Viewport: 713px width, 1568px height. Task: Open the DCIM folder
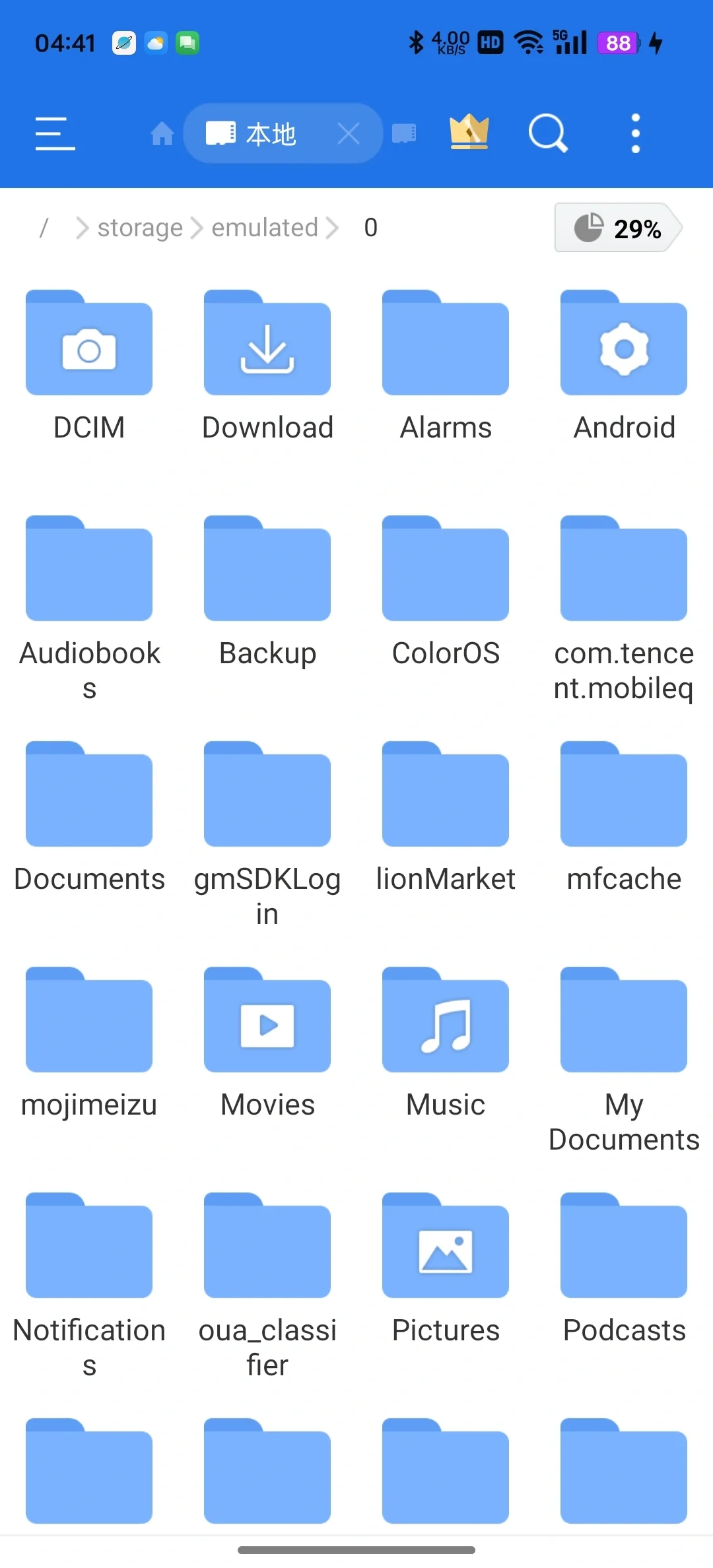tap(89, 366)
